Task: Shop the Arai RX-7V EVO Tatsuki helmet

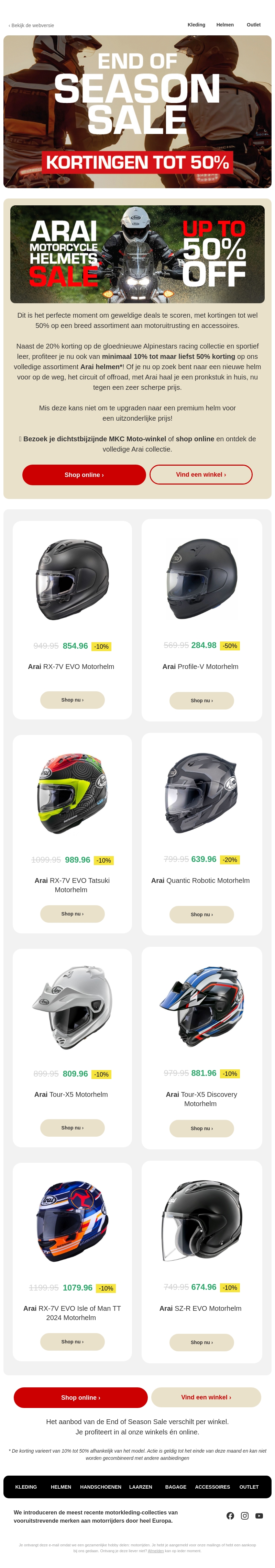Action: point(72,913)
